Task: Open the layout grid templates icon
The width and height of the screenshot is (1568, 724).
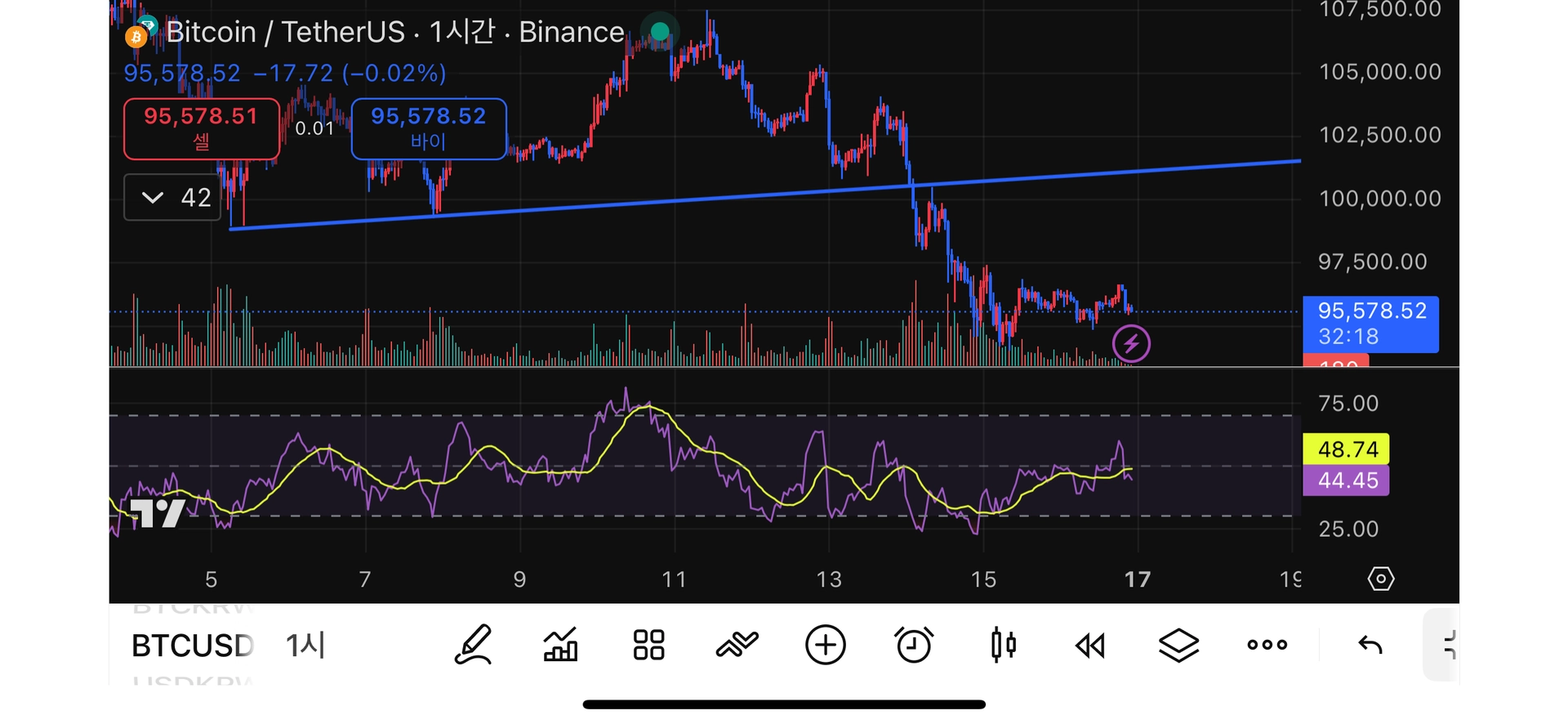Action: coord(649,645)
